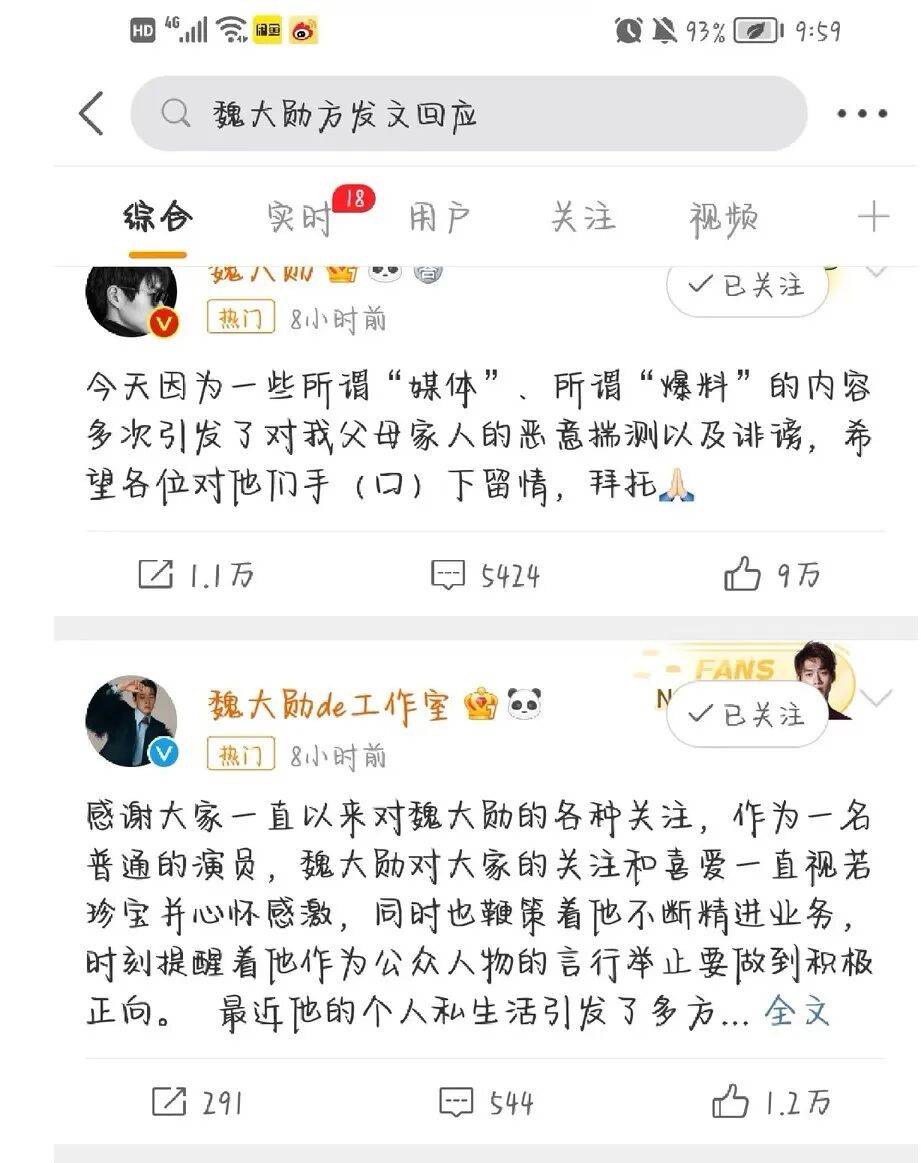This screenshot has width=921, height=1163.
Task: Repost the post with 1.1万 shares
Action: pos(195,574)
